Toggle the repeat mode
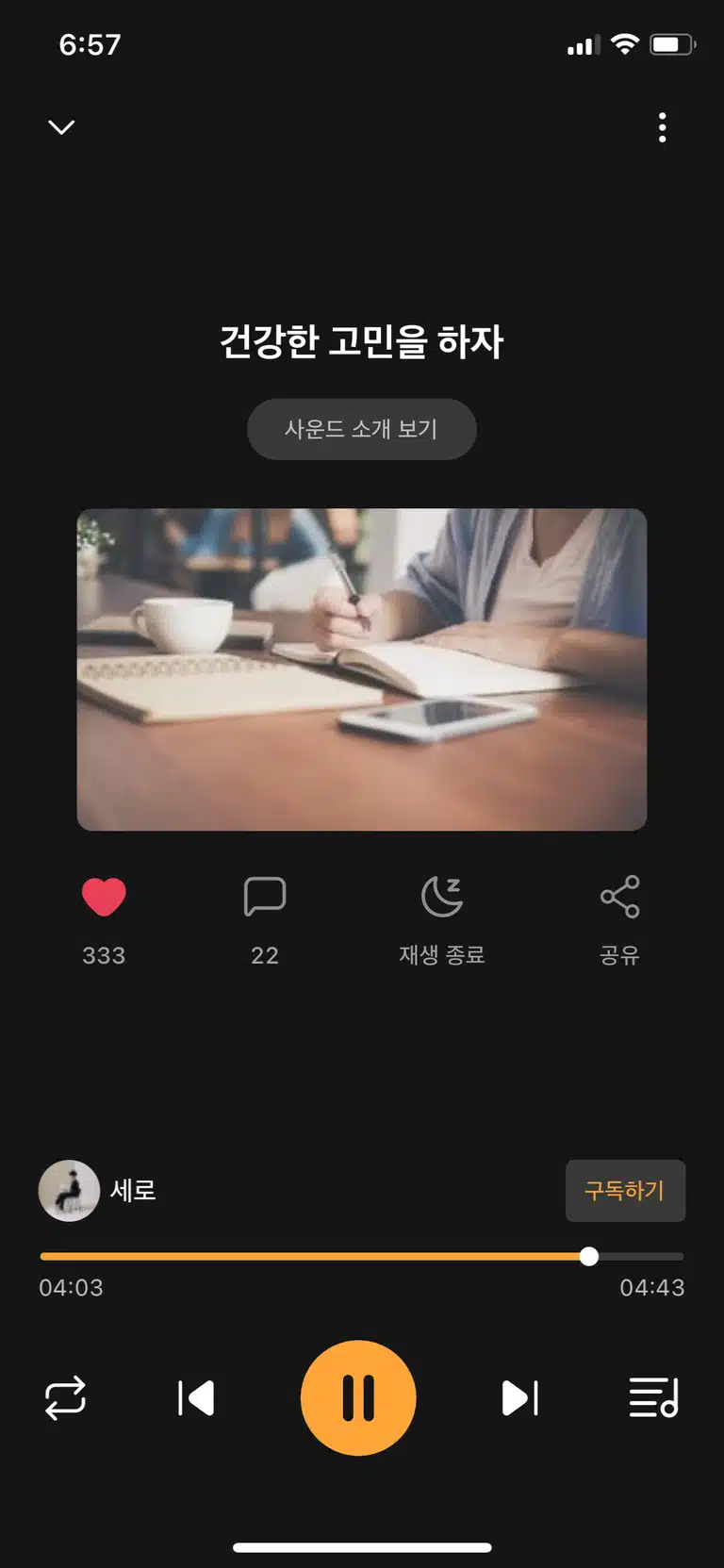This screenshot has width=724, height=1568. coord(65,1398)
